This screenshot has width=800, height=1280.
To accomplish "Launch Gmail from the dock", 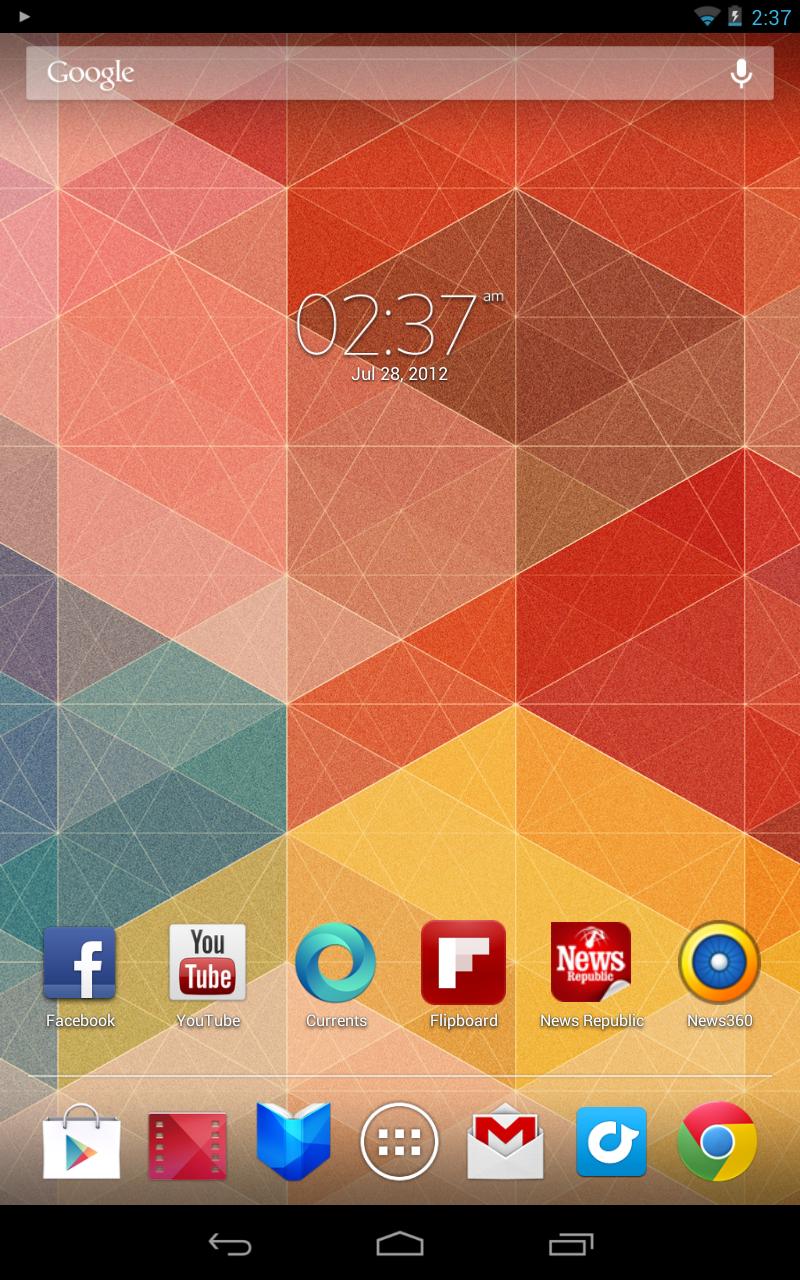I will 506,1143.
